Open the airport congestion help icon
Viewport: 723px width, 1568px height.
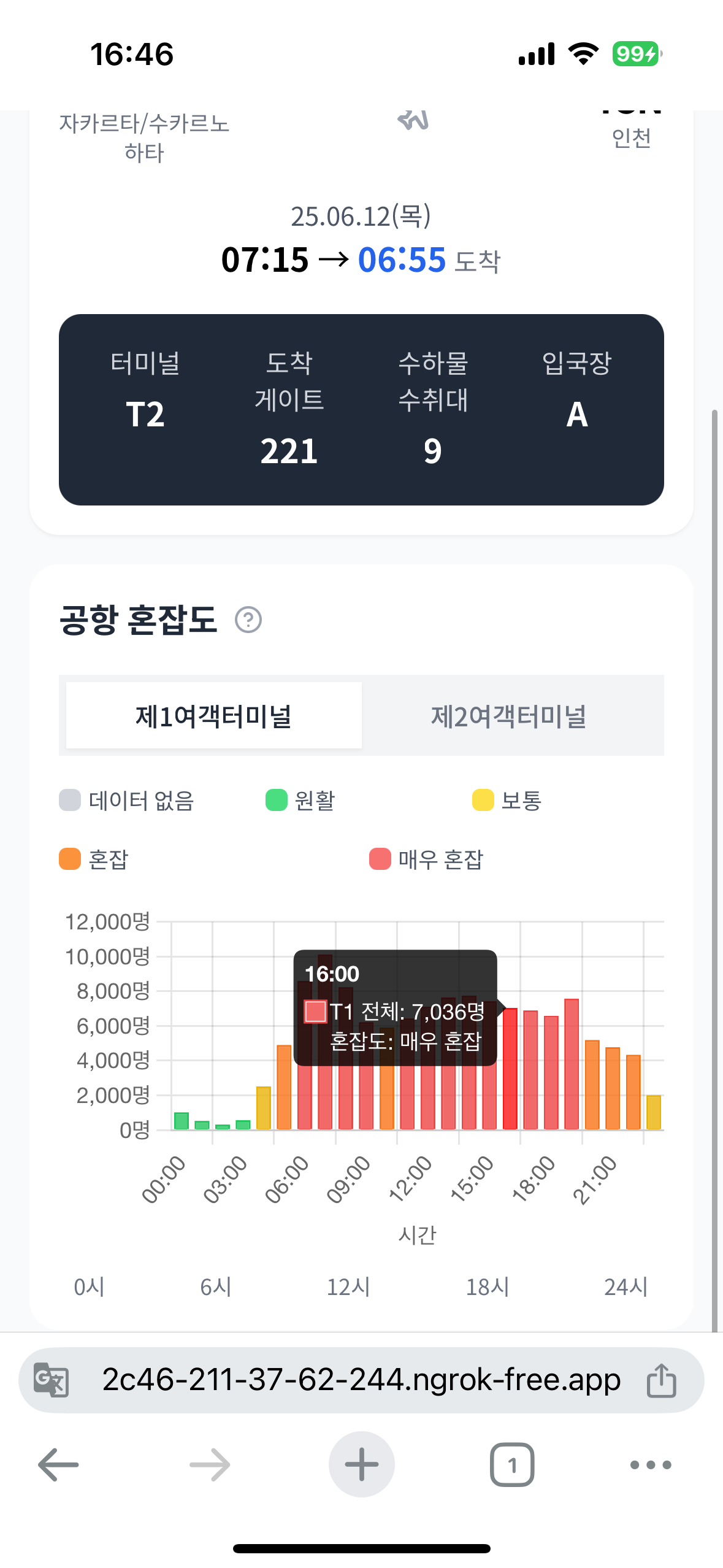249,620
